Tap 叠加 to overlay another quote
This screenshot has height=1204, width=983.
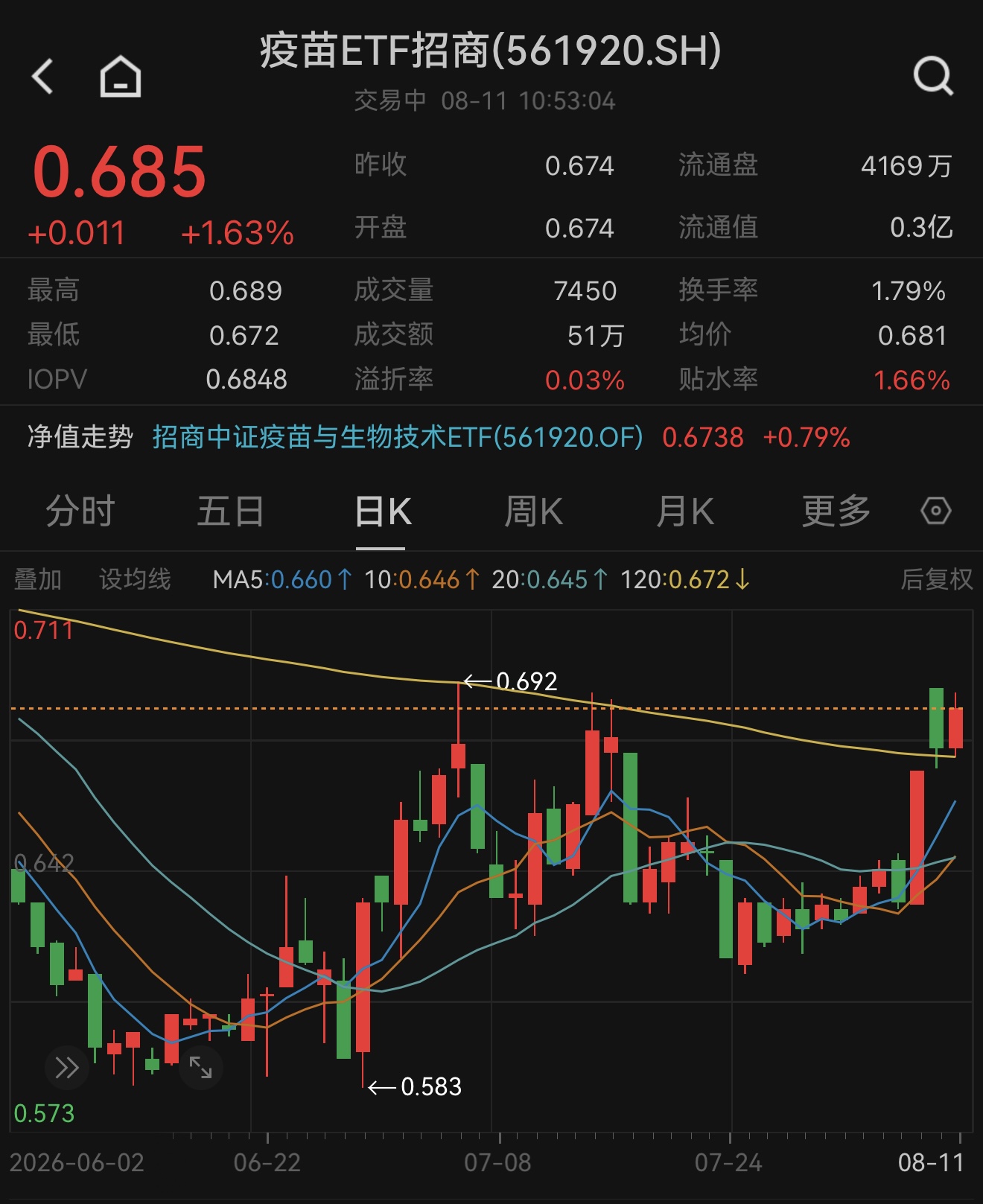pyautogui.click(x=38, y=579)
